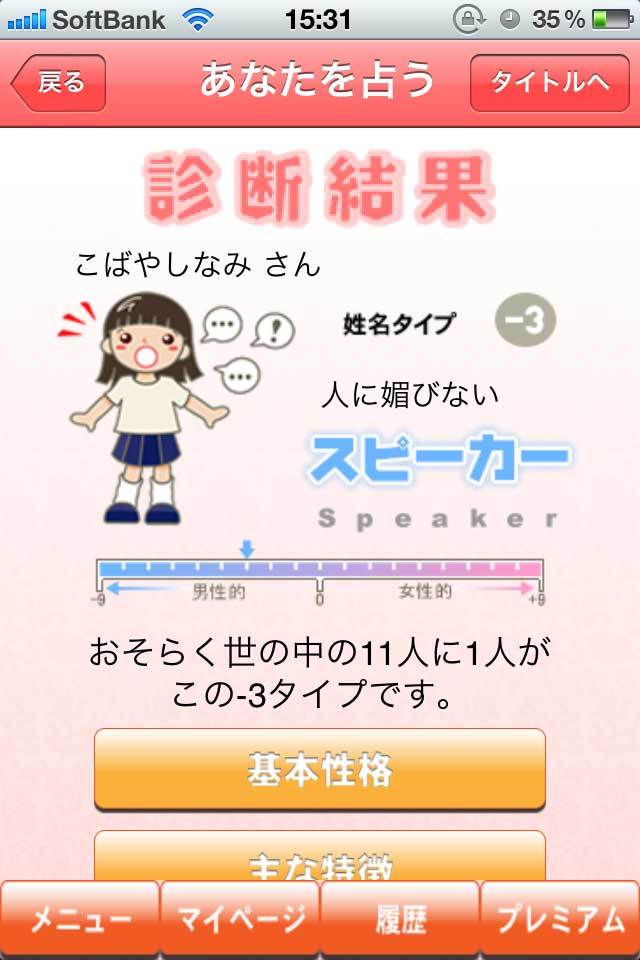Switch to the メニュー tab
The height and width of the screenshot is (960, 640).
click(x=80, y=920)
